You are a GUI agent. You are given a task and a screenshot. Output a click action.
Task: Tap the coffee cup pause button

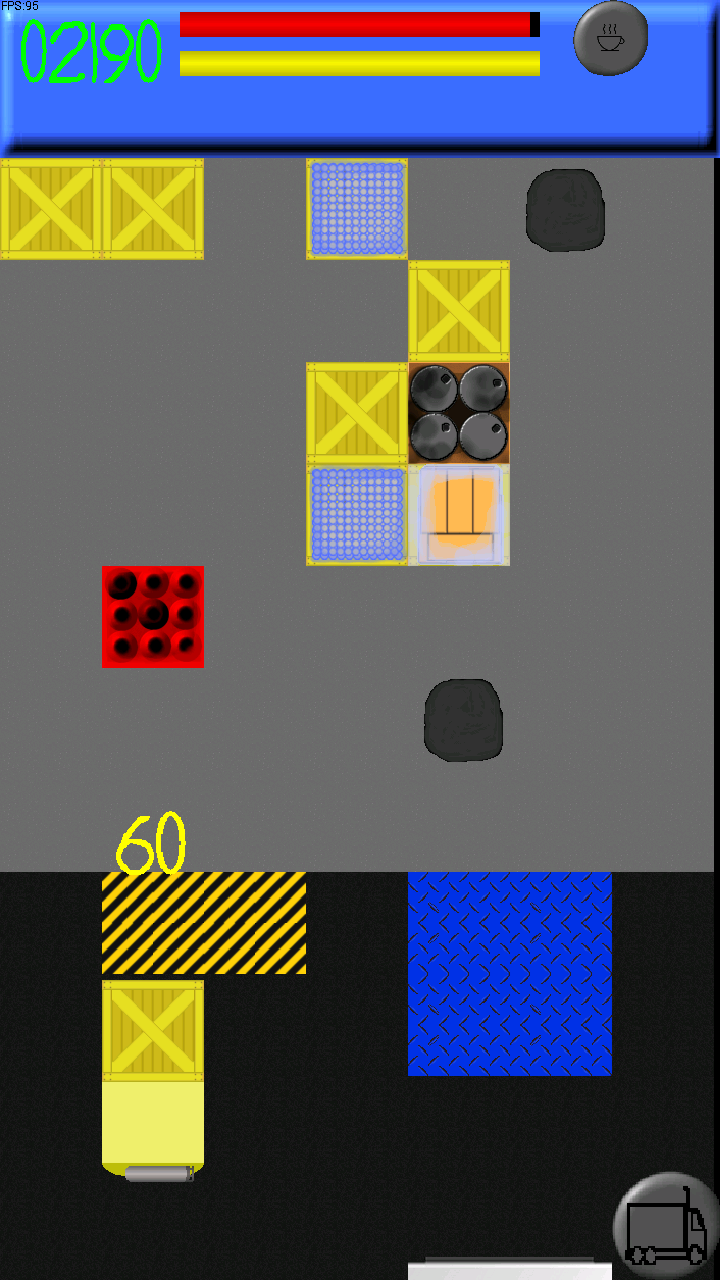click(610, 38)
